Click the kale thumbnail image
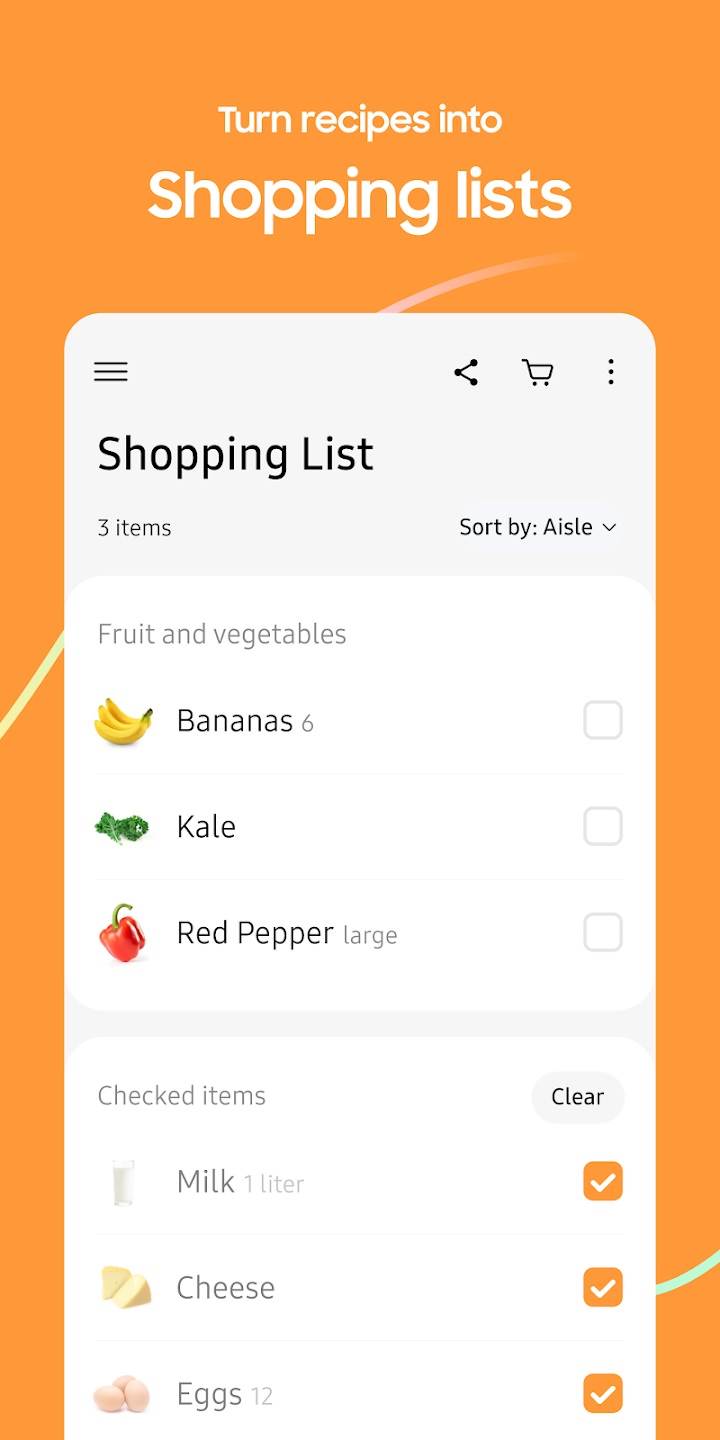Screen dimensions: 720x1440 click(123, 826)
